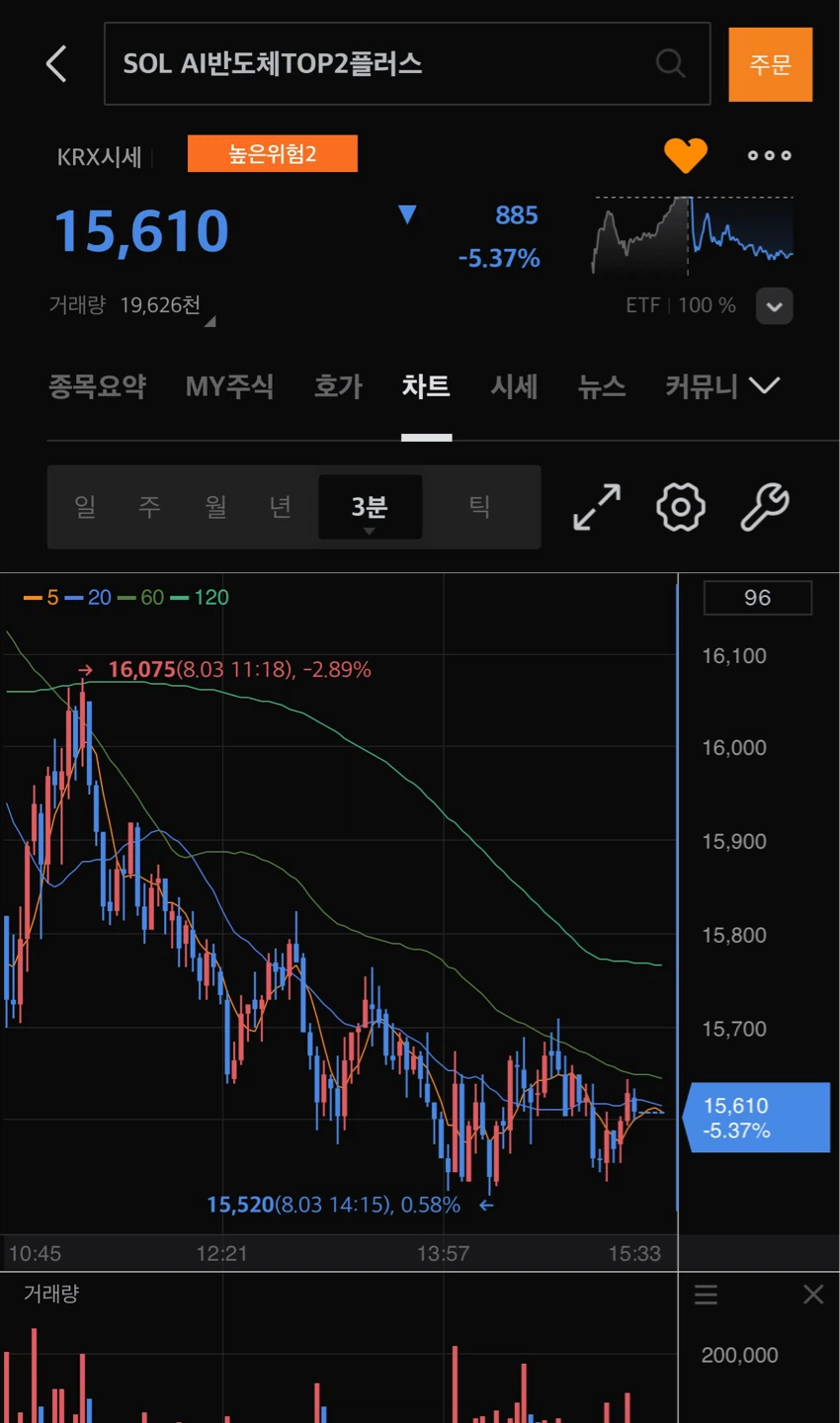Tap the orange 주문 order button
Viewport: 840px width, 1423px height.
[770, 64]
